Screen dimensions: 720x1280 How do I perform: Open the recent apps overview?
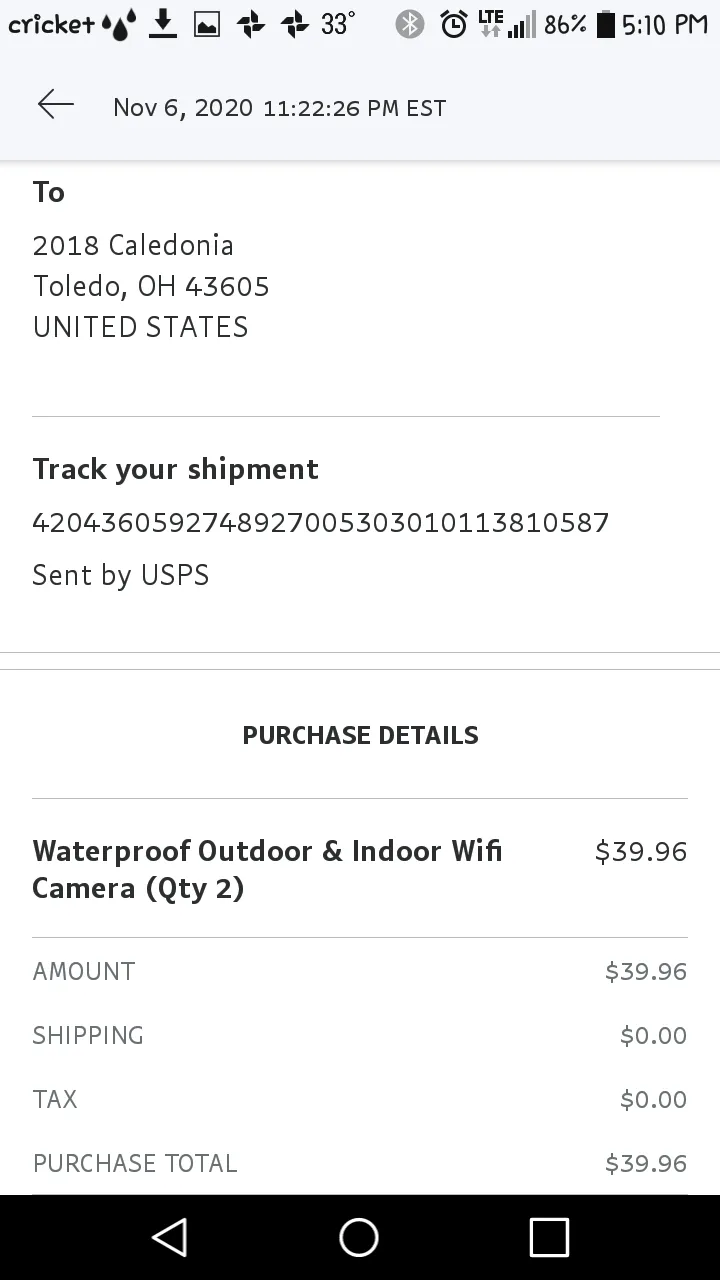[x=549, y=1238]
